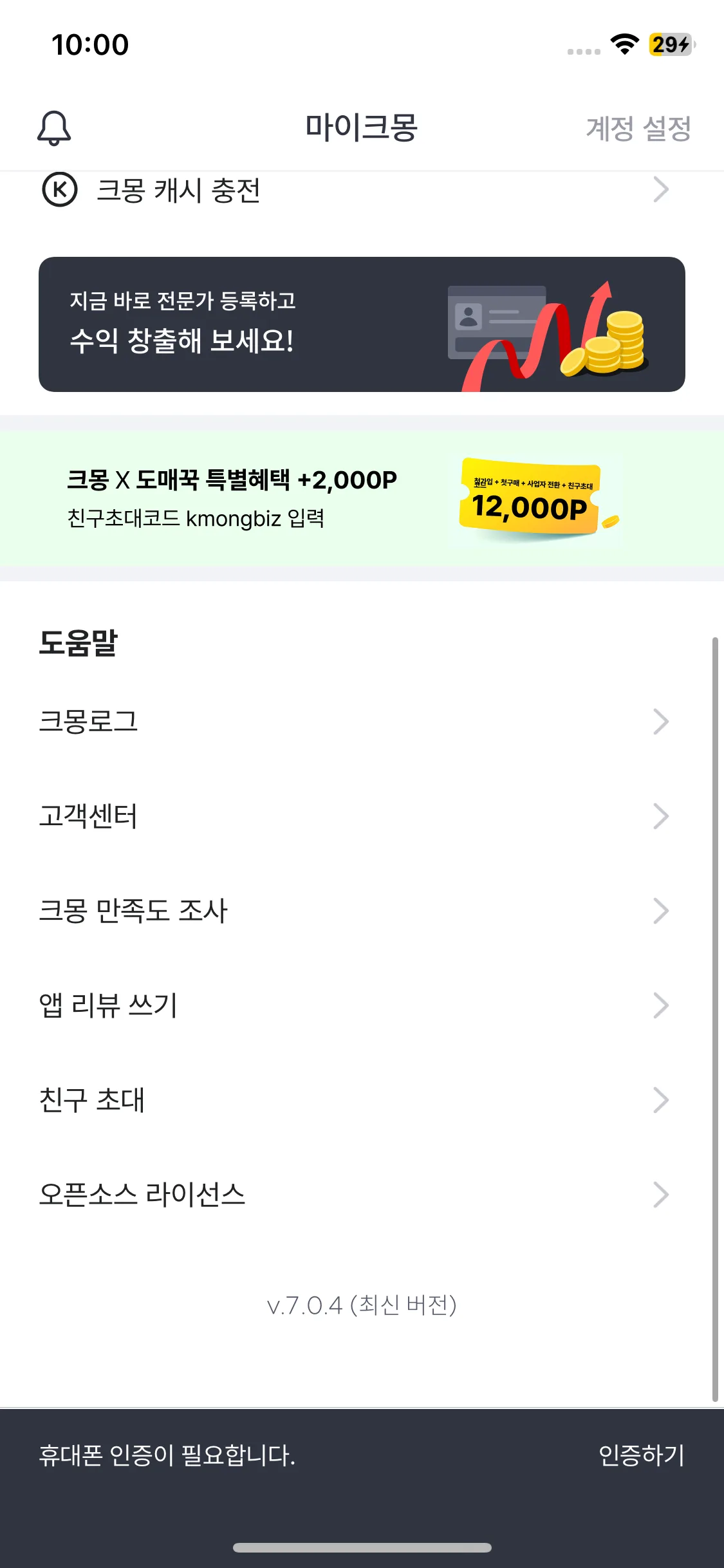The width and height of the screenshot is (724, 1568).
Task: Open the 크몽 X 도매꾹 benefit banner
Action: pyautogui.click(x=362, y=499)
